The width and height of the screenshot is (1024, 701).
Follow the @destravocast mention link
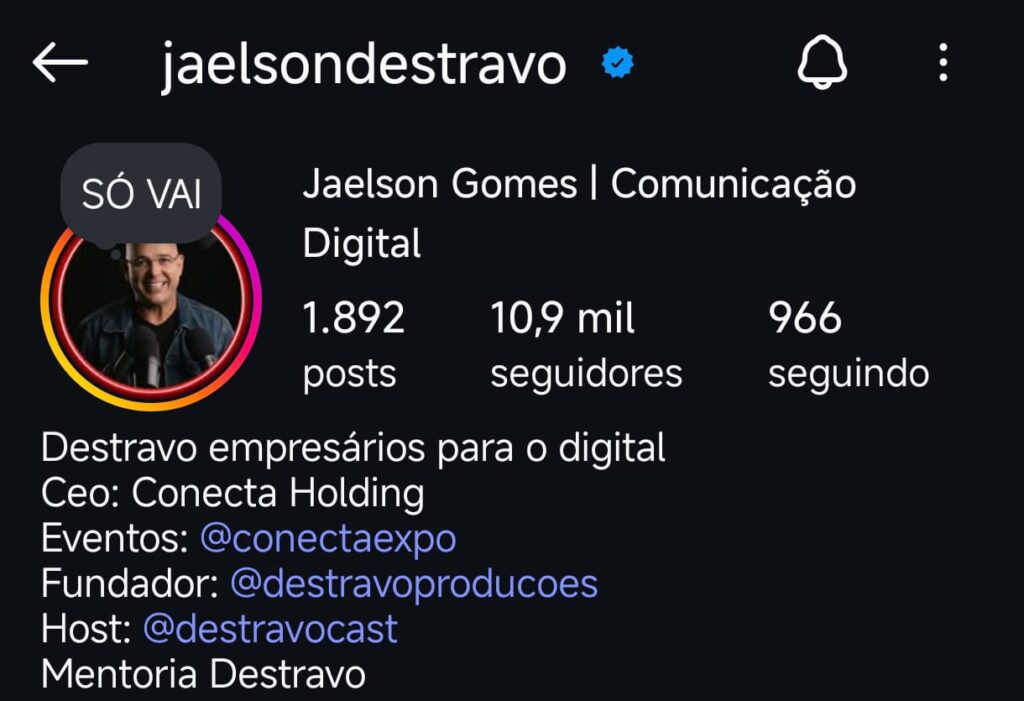pyautogui.click(x=270, y=629)
